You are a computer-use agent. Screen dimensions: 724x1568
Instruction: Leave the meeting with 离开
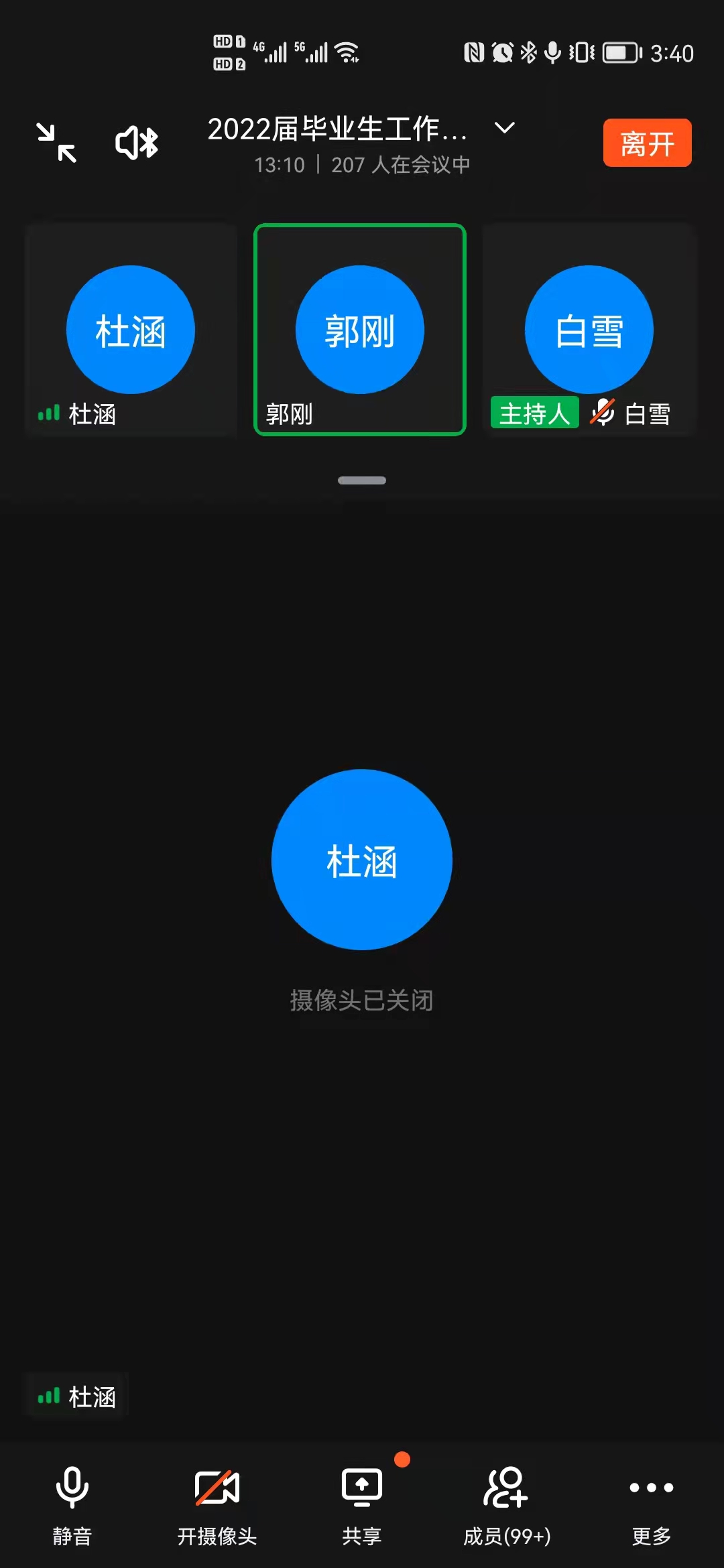point(647,143)
